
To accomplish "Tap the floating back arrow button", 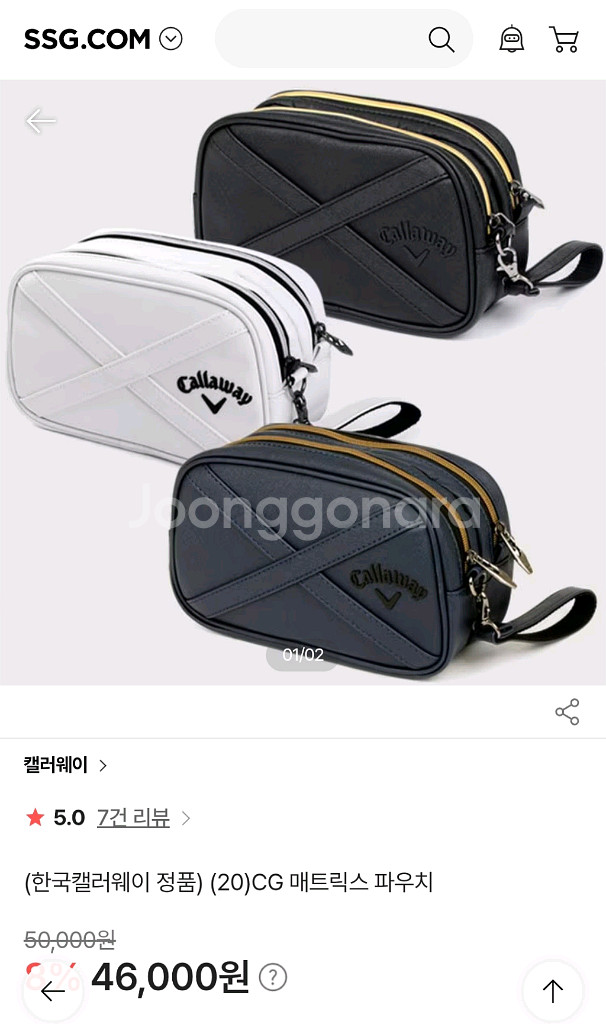I will tap(53, 992).
